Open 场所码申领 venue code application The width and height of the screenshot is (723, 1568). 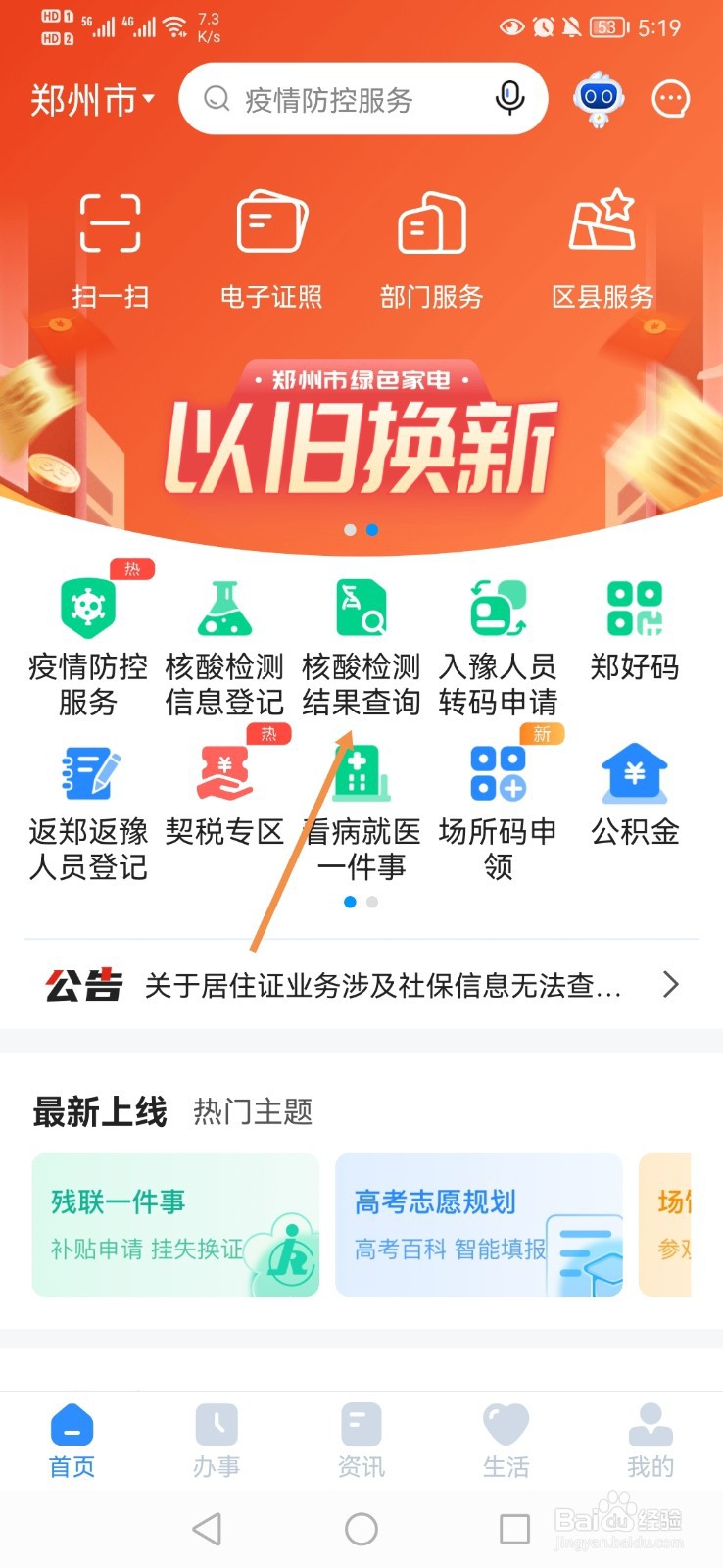pyautogui.click(x=498, y=804)
